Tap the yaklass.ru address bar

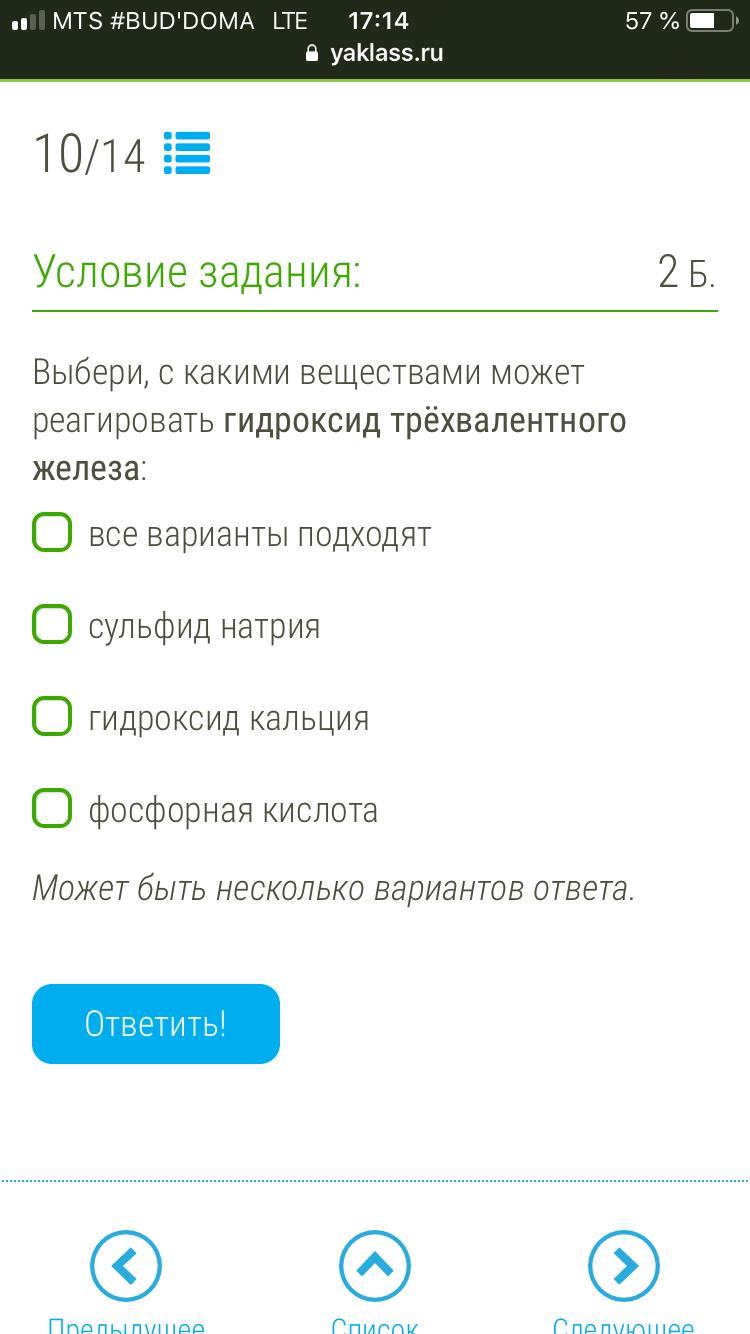(x=375, y=53)
